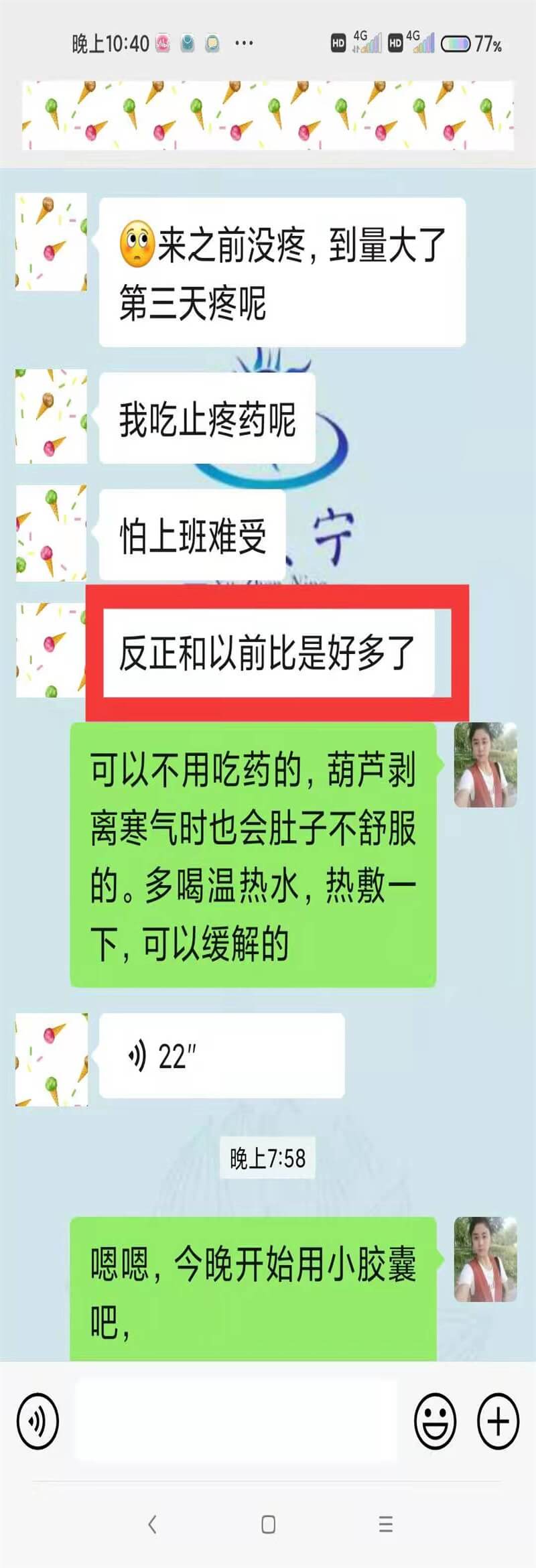
Task: Go to the home screen via the system button
Action: (x=268, y=1524)
